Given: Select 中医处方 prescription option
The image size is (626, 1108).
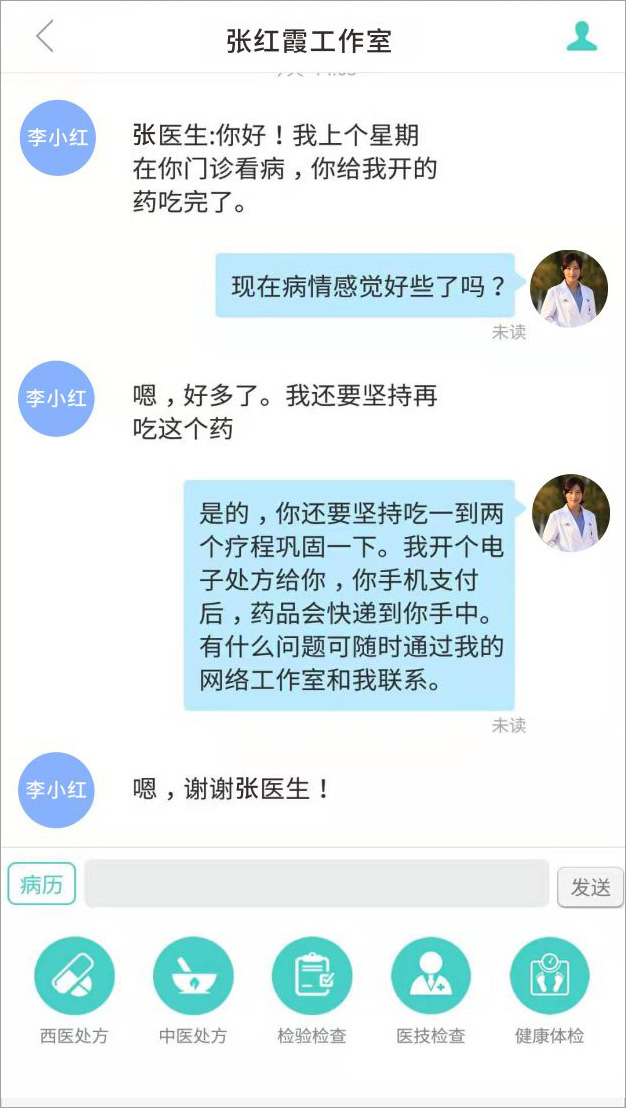Looking at the screenshot, I should point(193,976).
